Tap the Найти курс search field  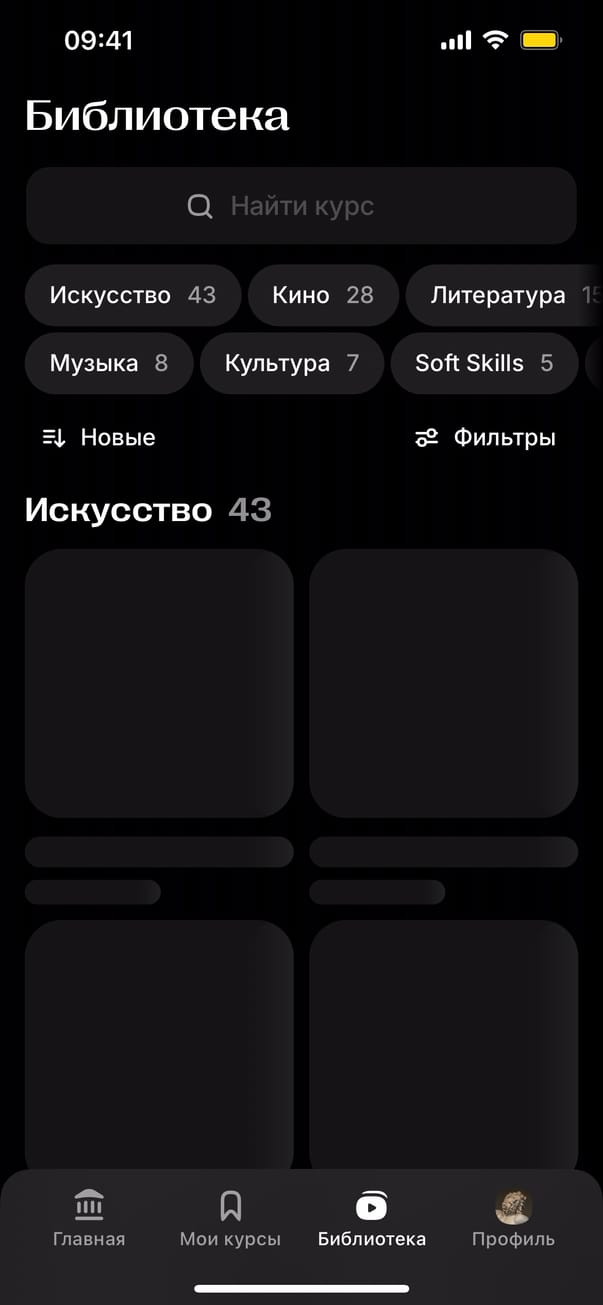click(301, 206)
